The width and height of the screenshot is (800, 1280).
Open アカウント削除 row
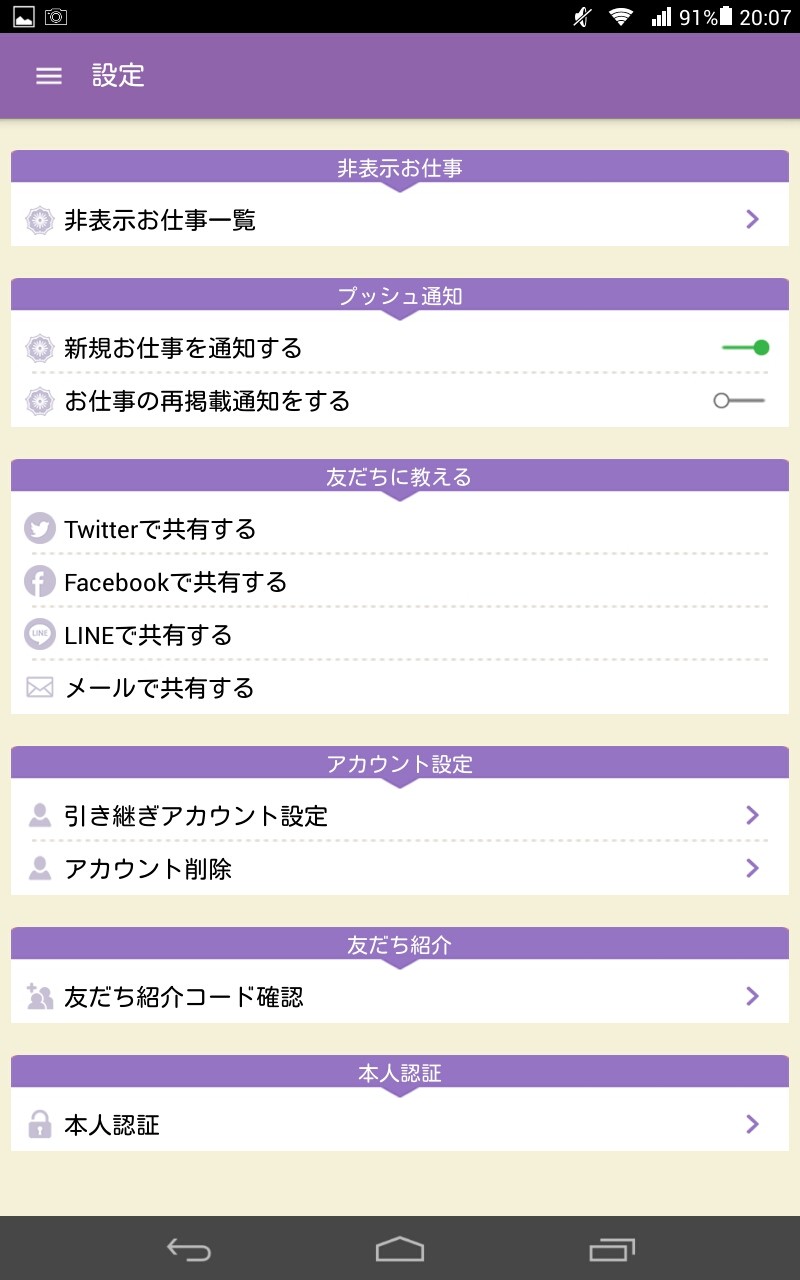(400, 869)
